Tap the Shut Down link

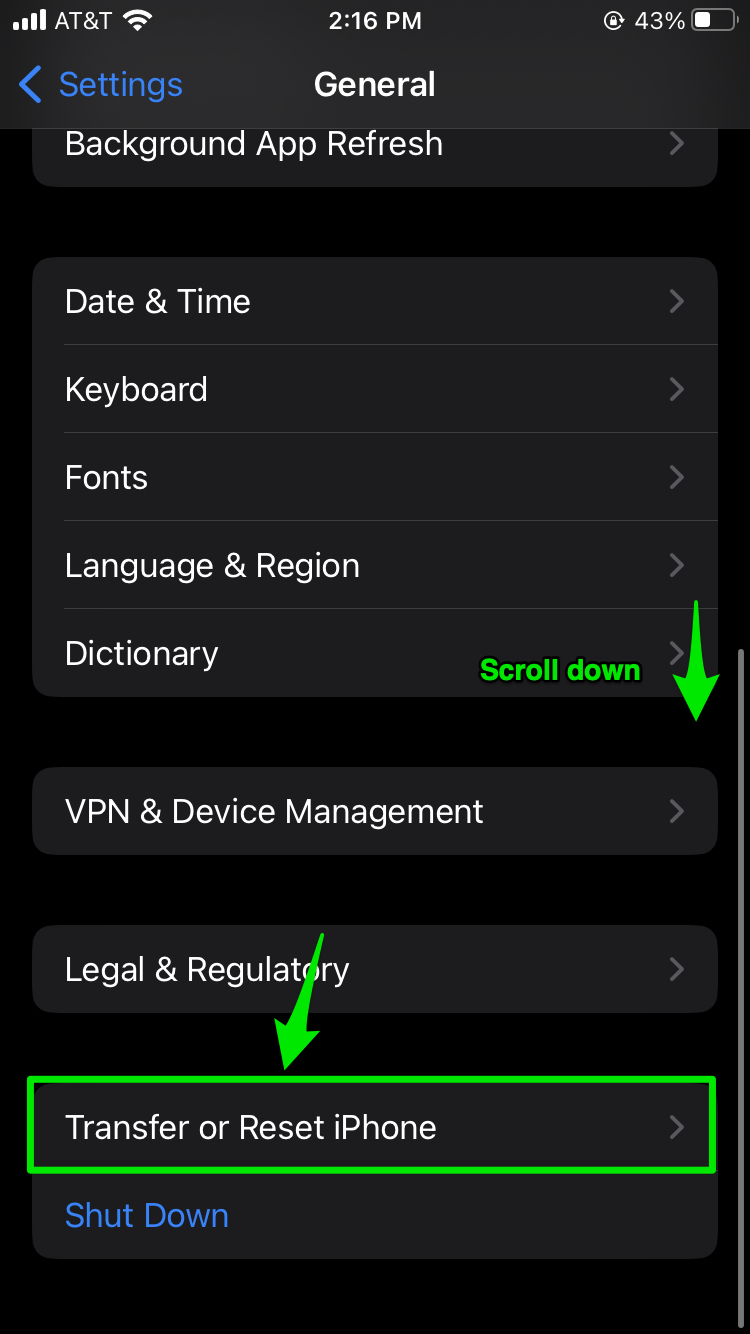pyautogui.click(x=147, y=1215)
